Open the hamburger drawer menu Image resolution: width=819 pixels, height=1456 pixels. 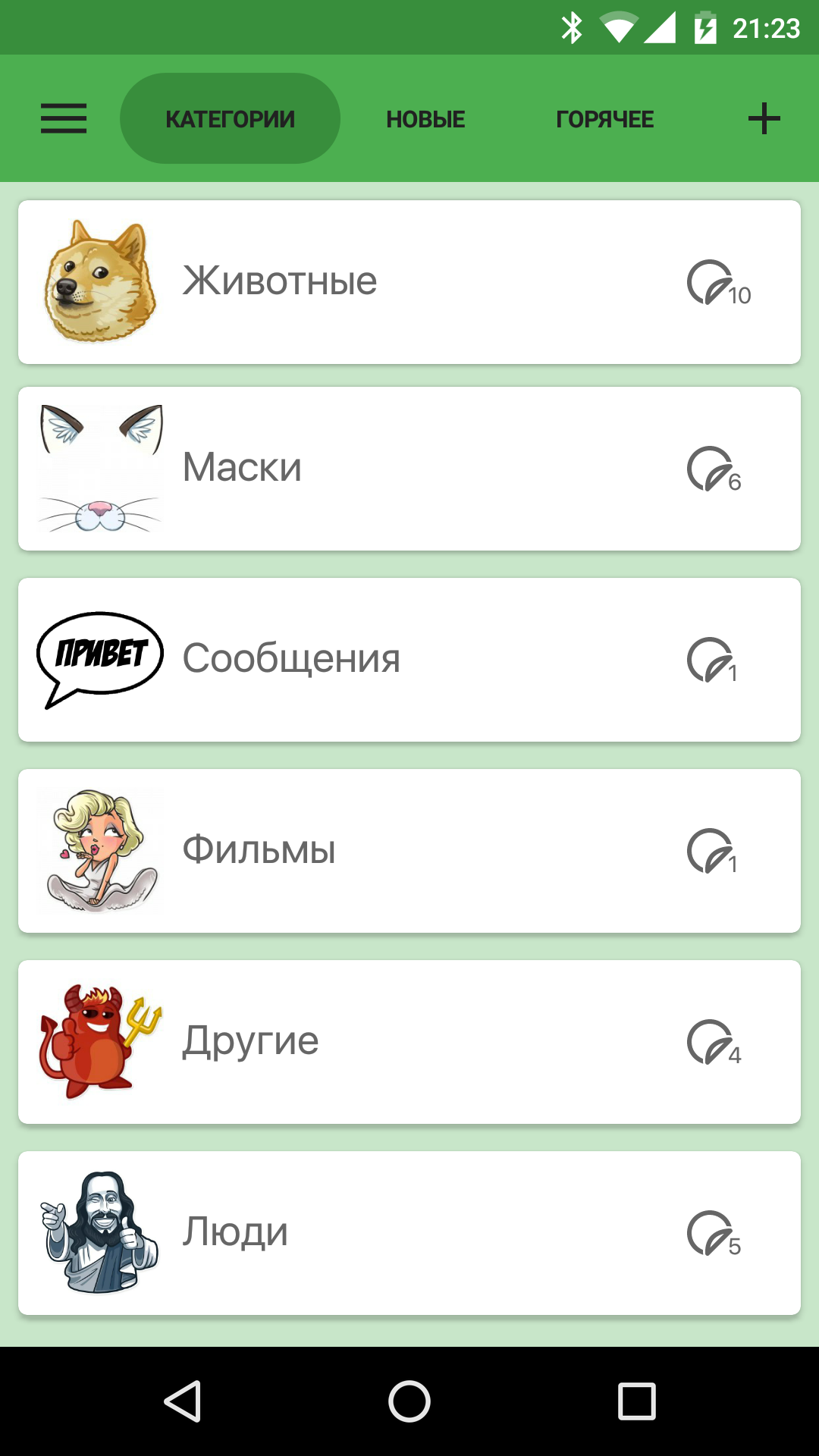64,119
